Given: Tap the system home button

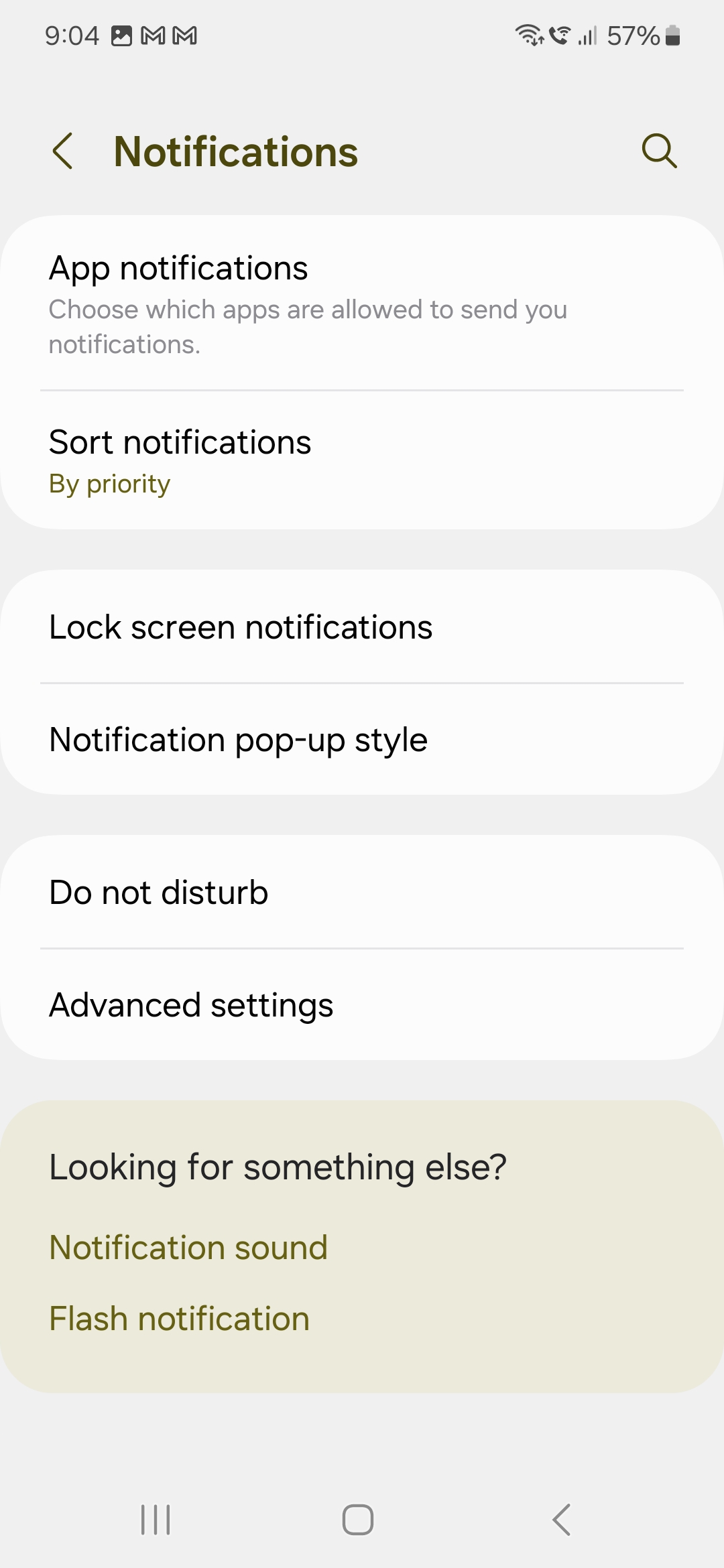Looking at the screenshot, I should tap(358, 1519).
